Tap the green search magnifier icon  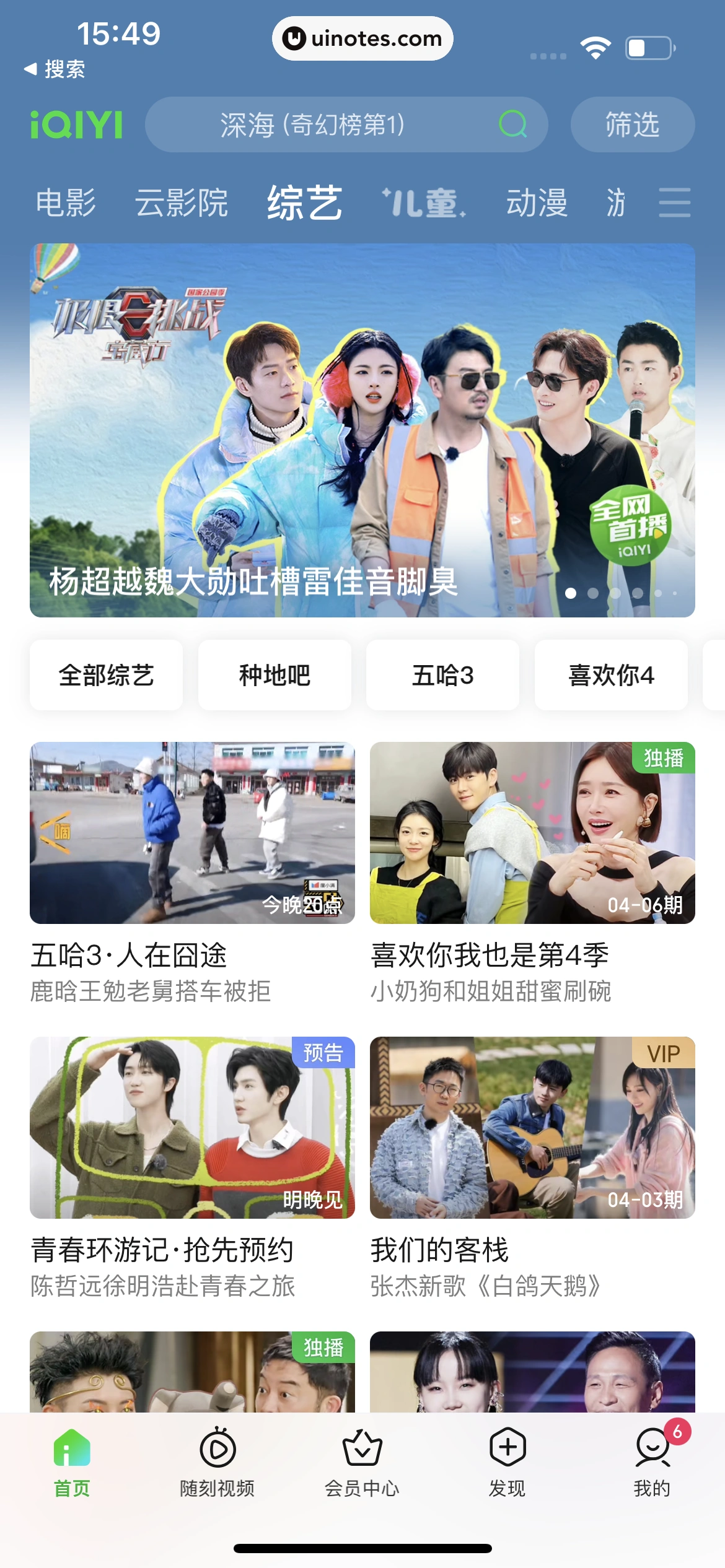click(x=512, y=124)
